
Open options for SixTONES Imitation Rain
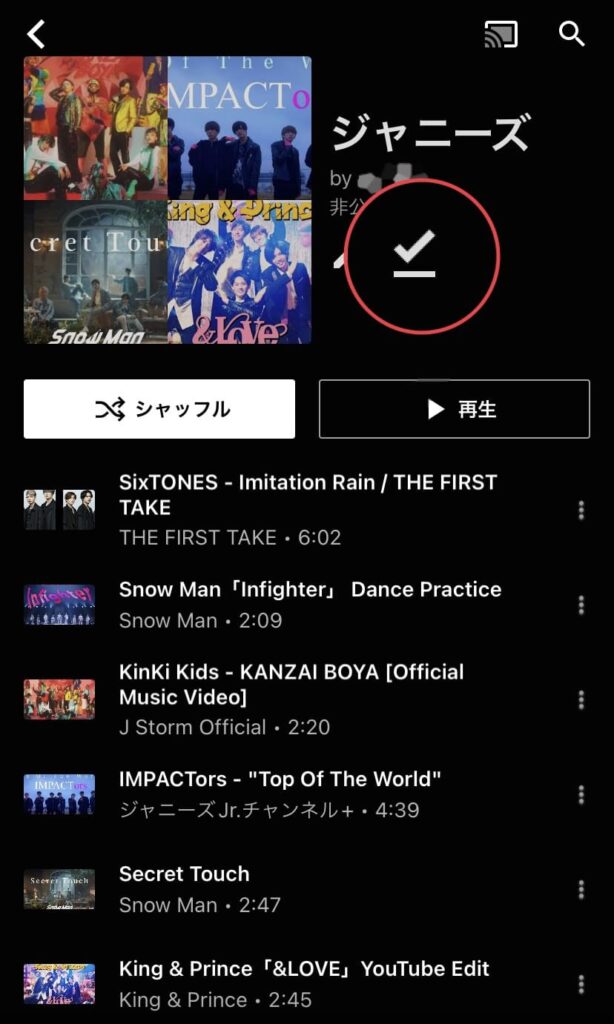[x=581, y=510]
